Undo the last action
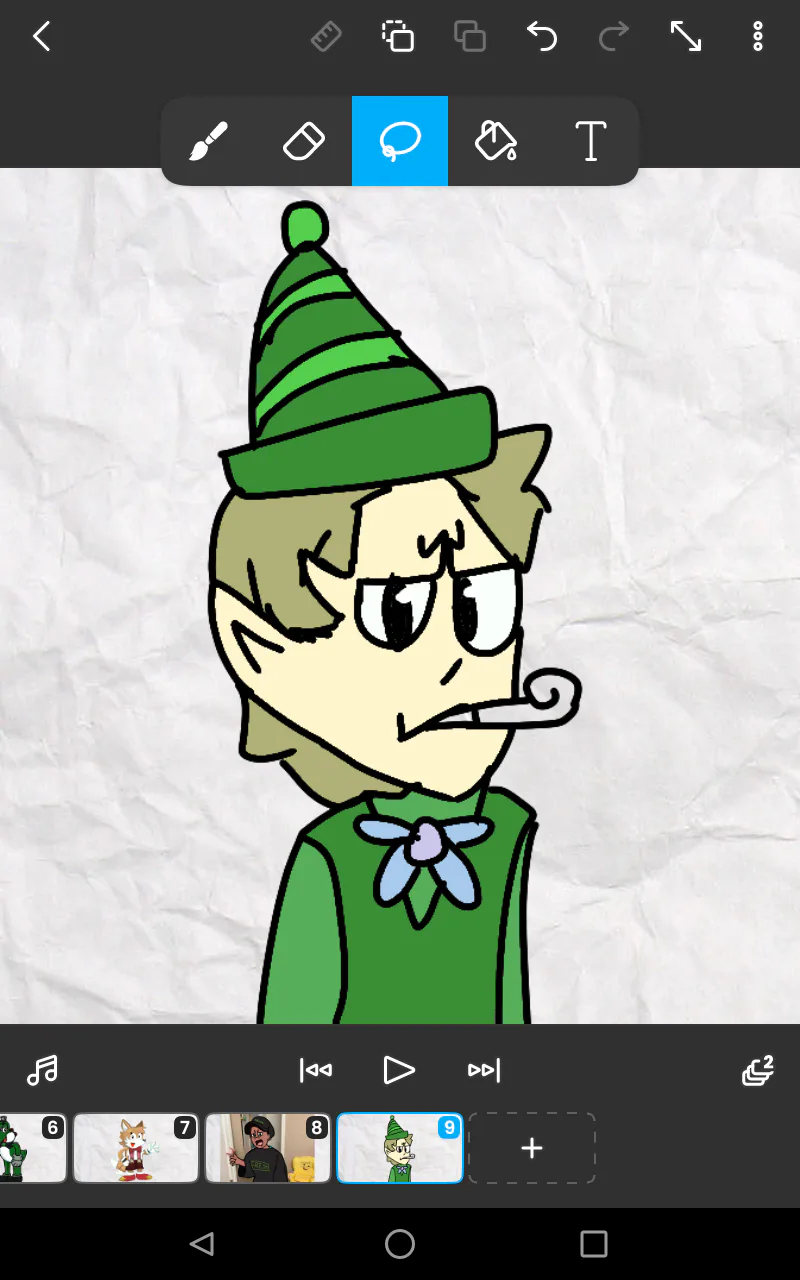 pyautogui.click(x=542, y=37)
